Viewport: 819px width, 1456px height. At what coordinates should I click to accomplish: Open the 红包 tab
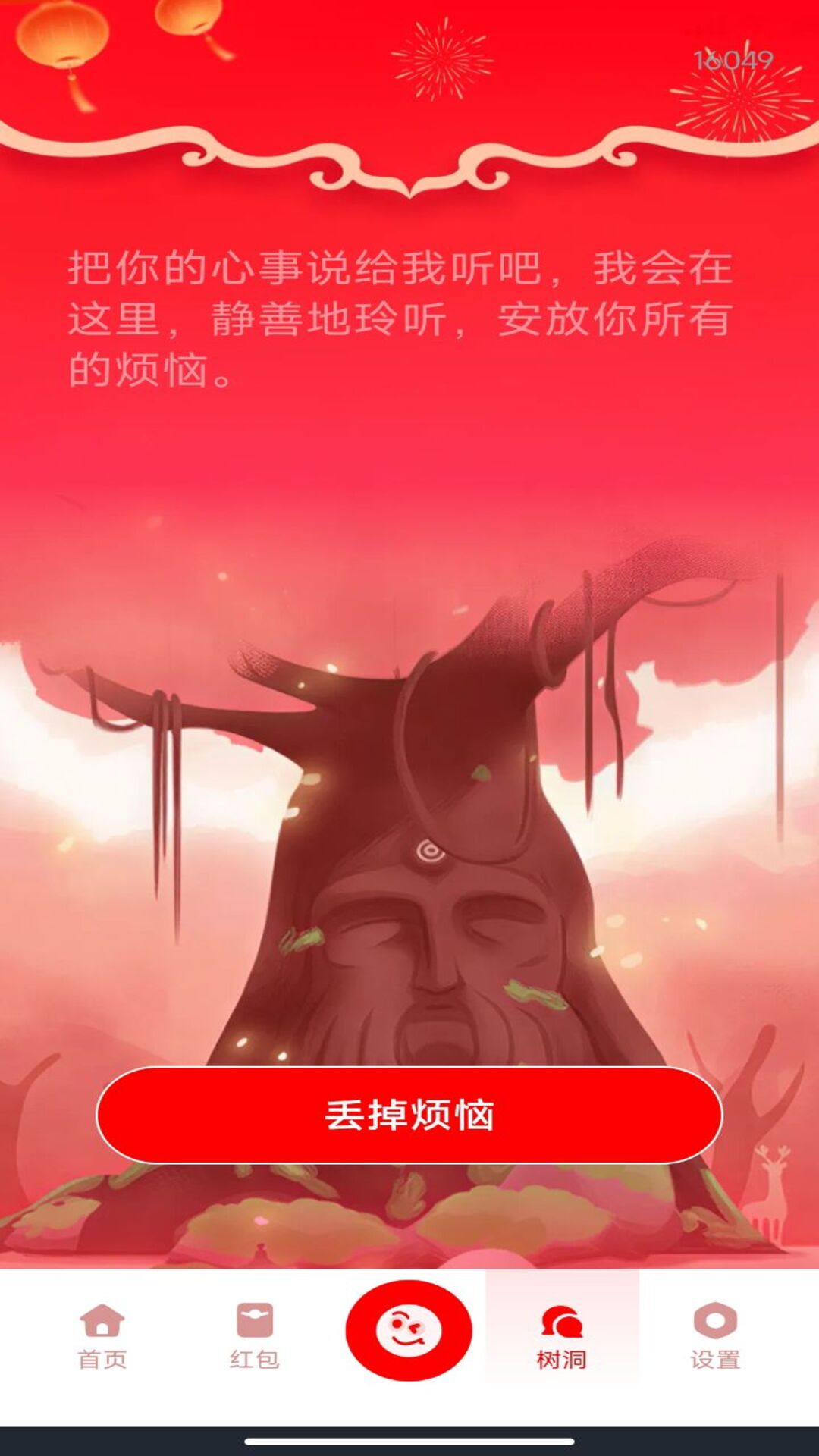pos(255,1336)
